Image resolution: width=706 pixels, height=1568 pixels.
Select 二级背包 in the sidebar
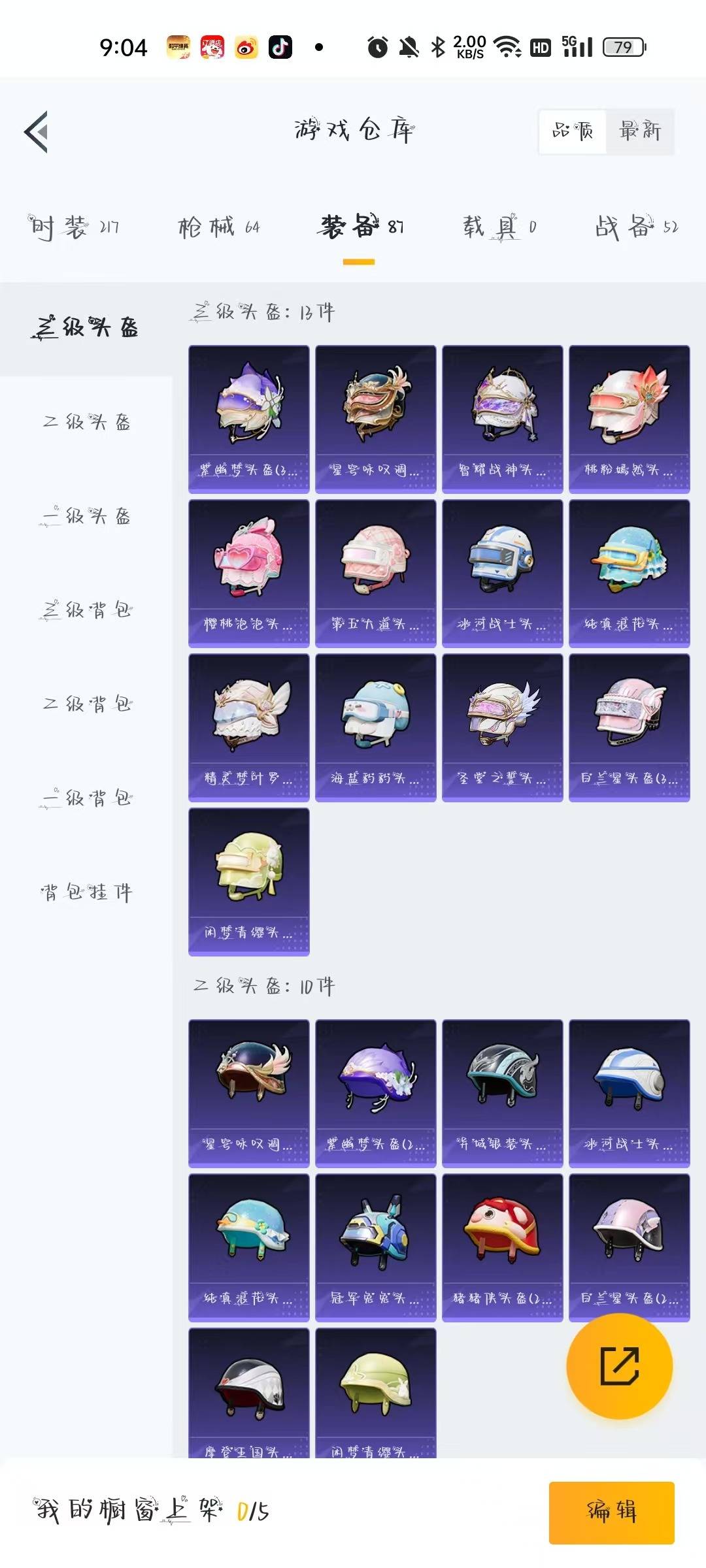[86, 704]
